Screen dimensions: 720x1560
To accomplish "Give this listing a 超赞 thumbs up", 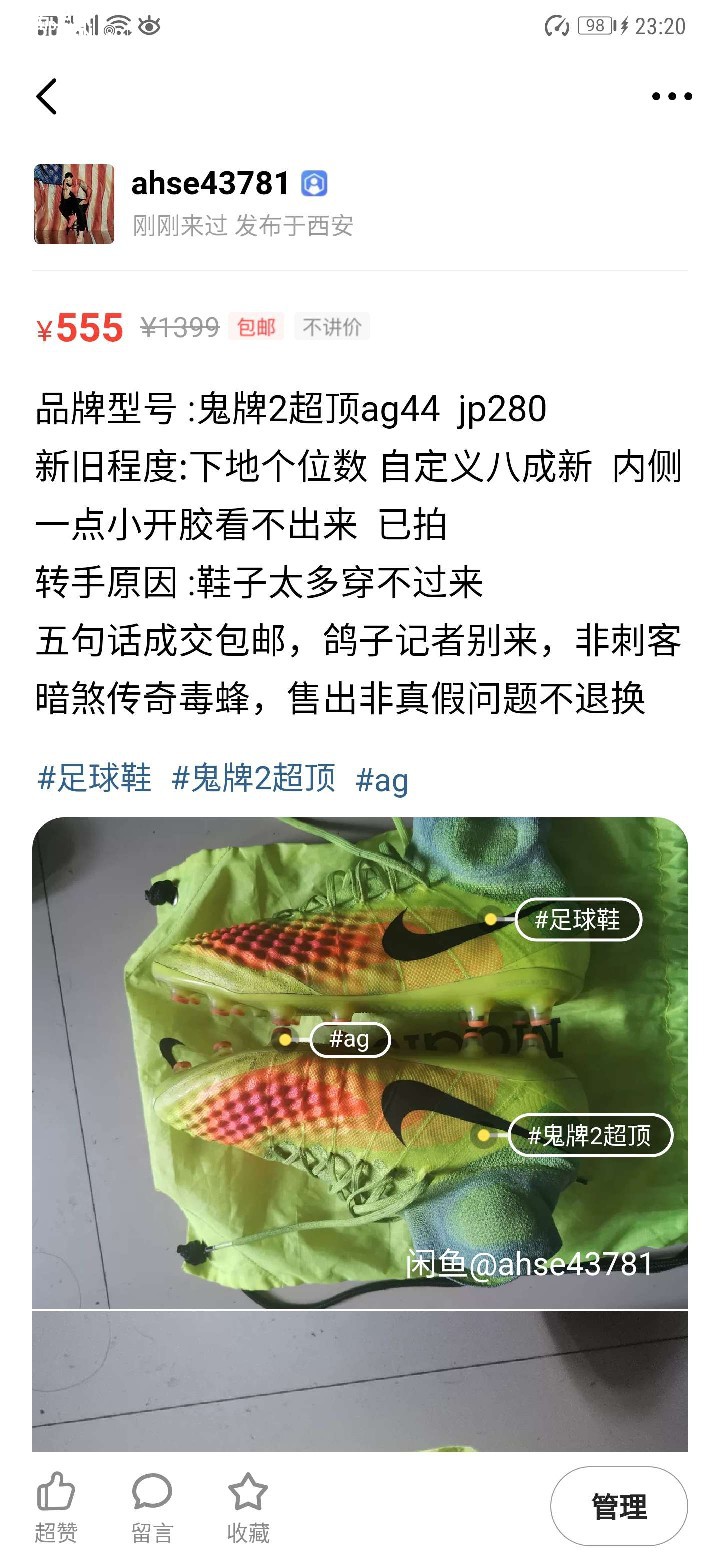I will pyautogui.click(x=57, y=1507).
